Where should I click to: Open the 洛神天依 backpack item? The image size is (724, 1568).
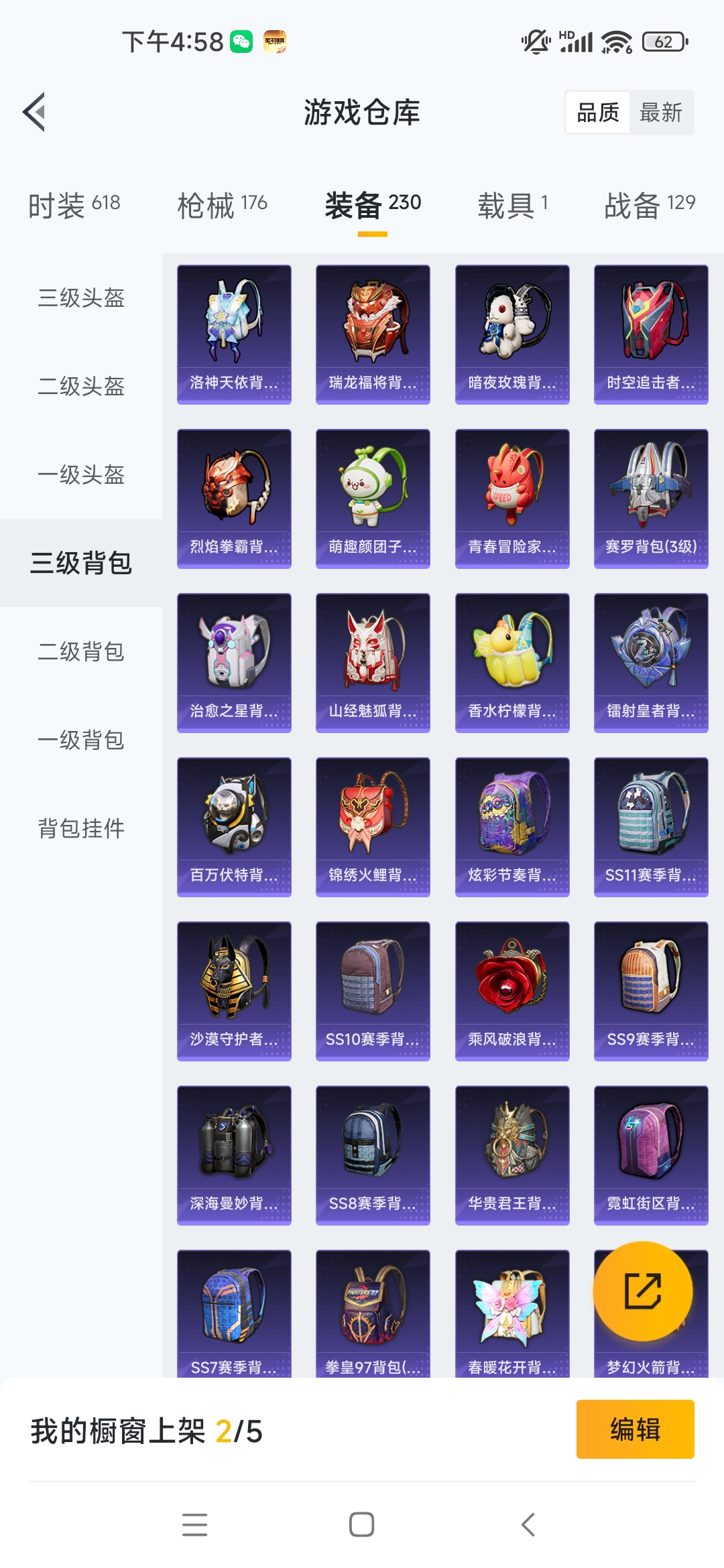[x=234, y=334]
